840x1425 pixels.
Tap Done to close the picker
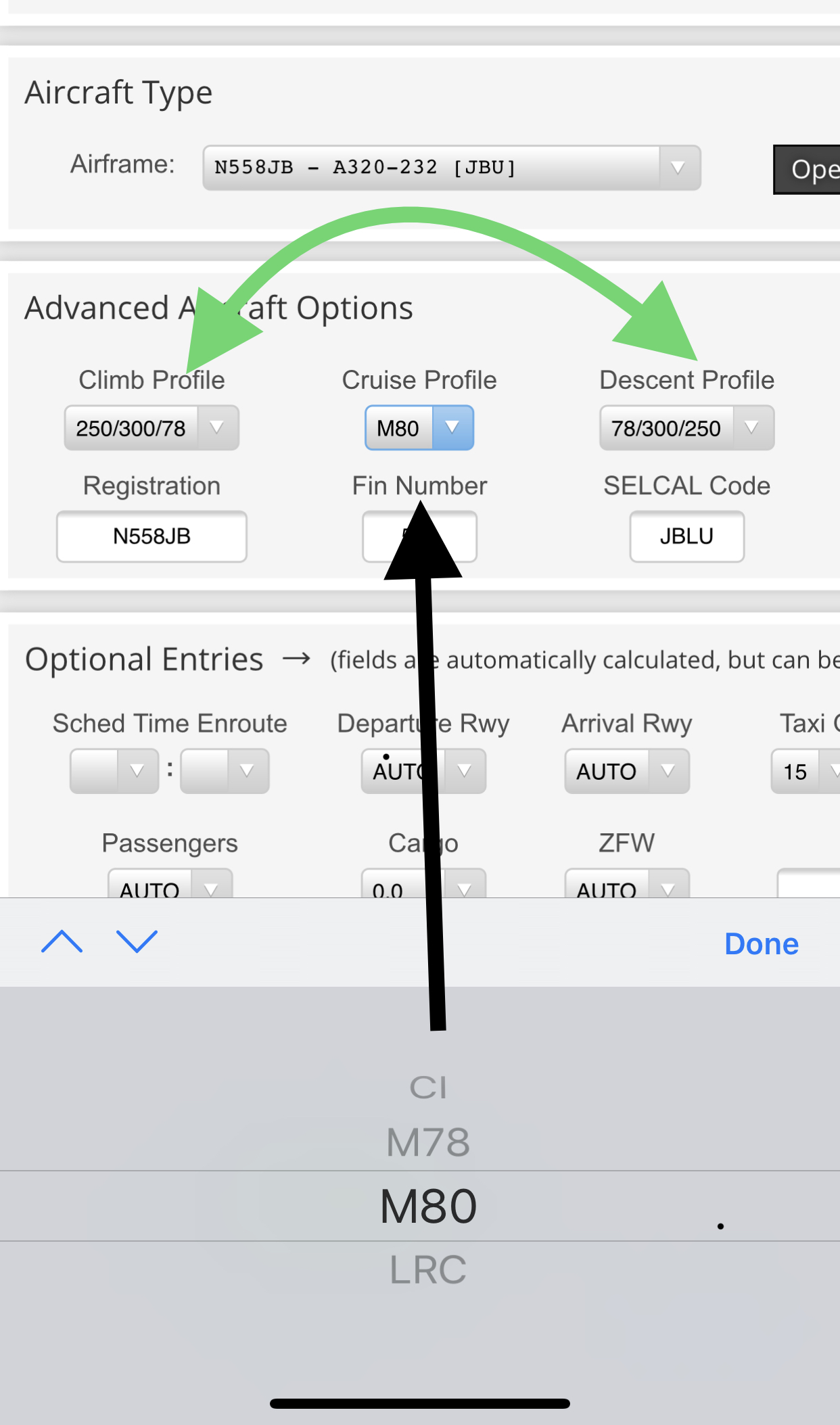coord(761,943)
